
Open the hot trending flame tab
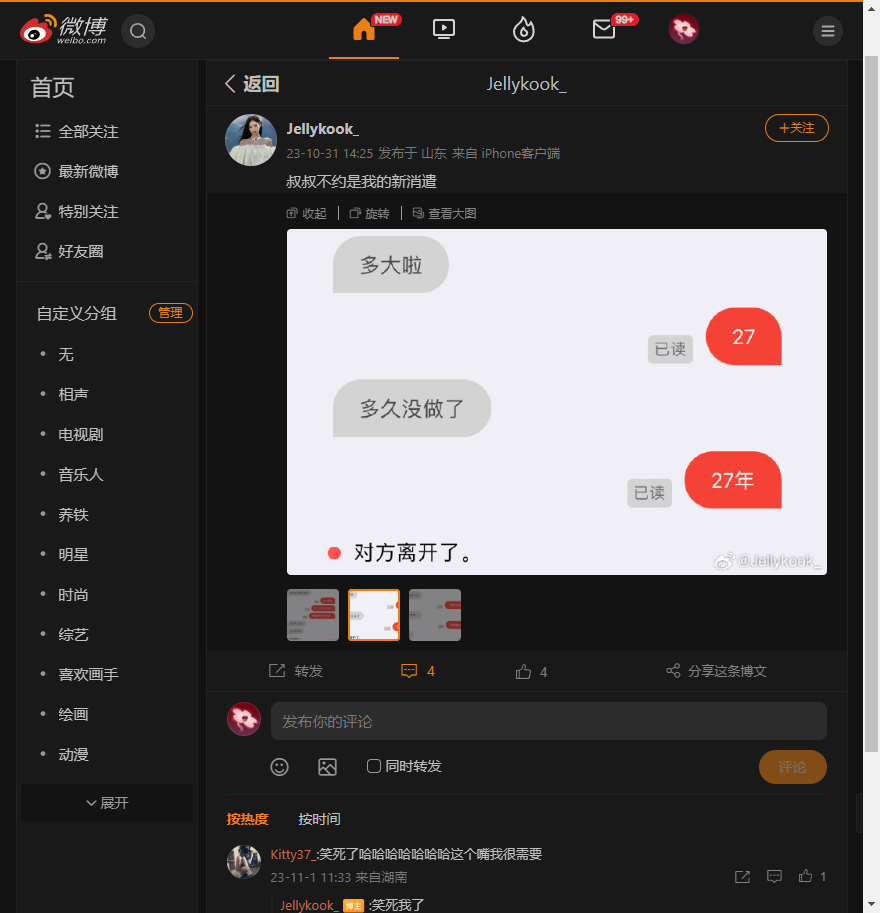[523, 30]
